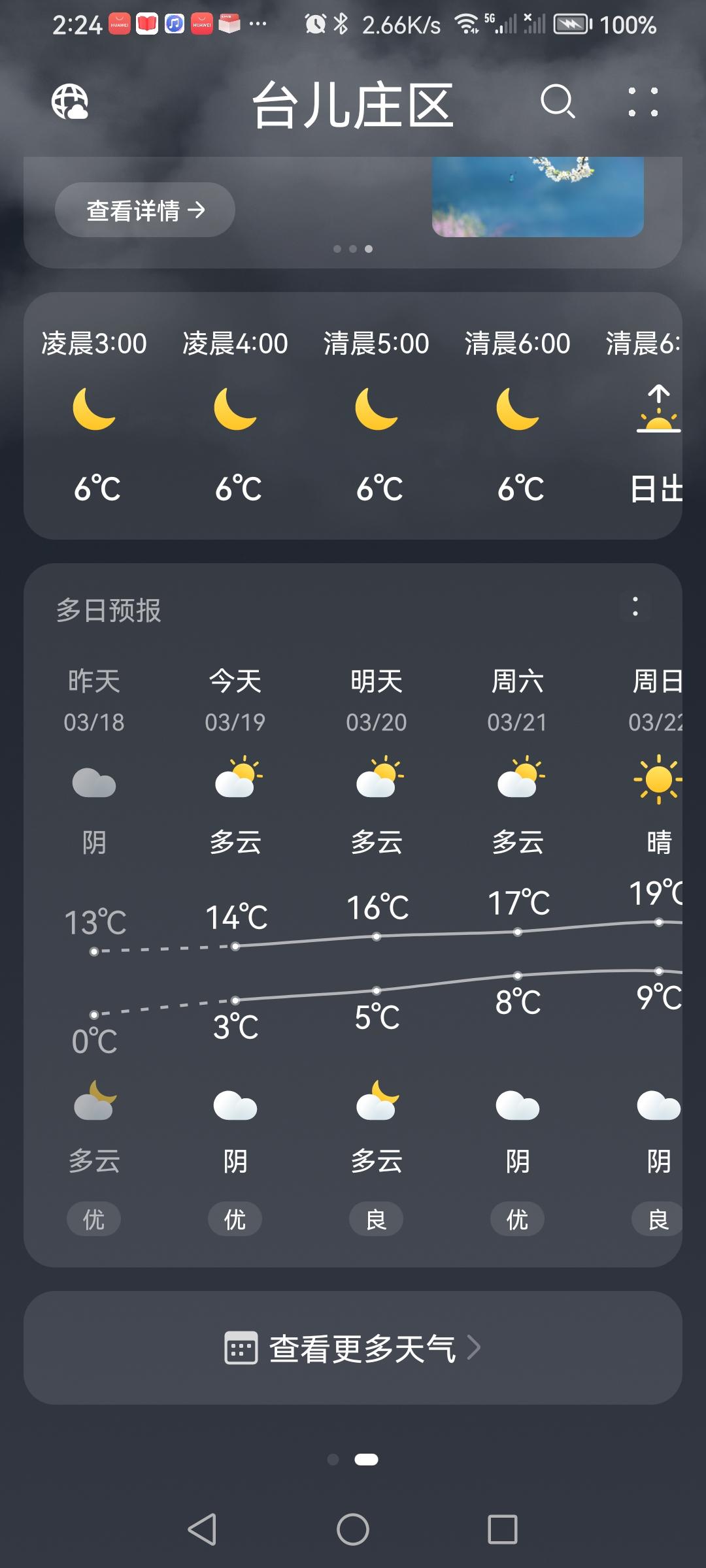Viewport: 706px width, 1568px height.
Task: Tap the night cloudy icon below 明天 column
Action: click(377, 1104)
